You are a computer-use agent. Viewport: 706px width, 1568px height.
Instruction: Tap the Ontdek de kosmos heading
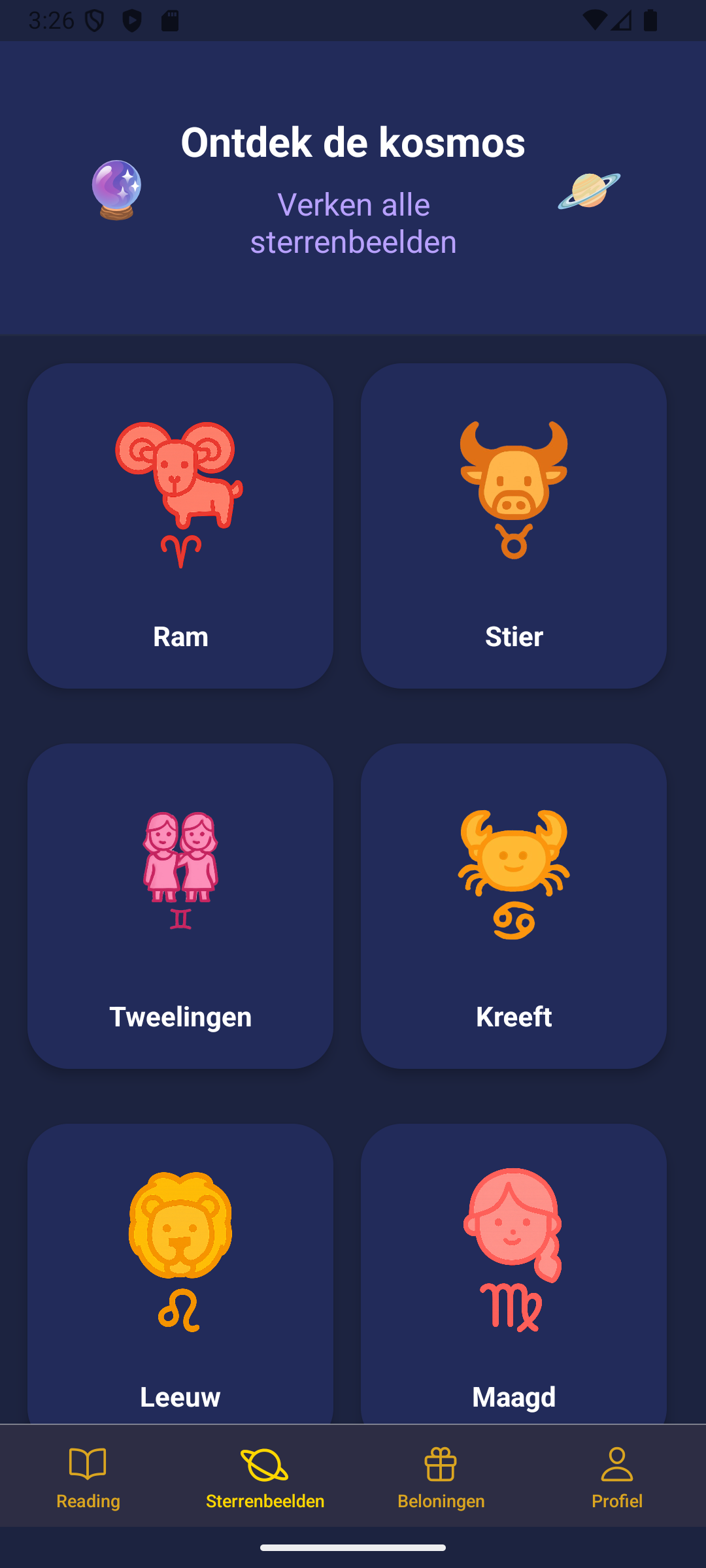pos(353,142)
